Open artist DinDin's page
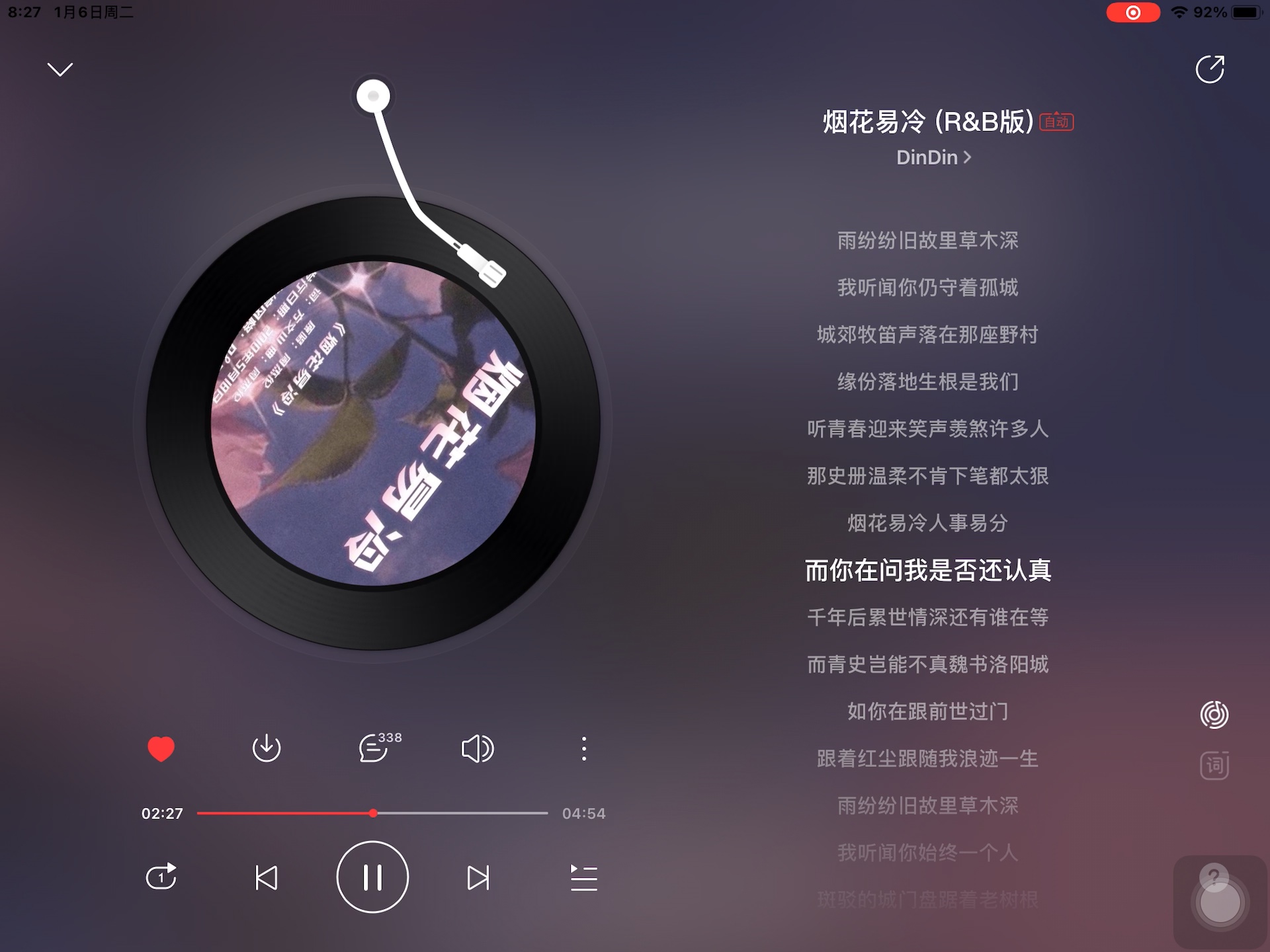 pos(933,157)
